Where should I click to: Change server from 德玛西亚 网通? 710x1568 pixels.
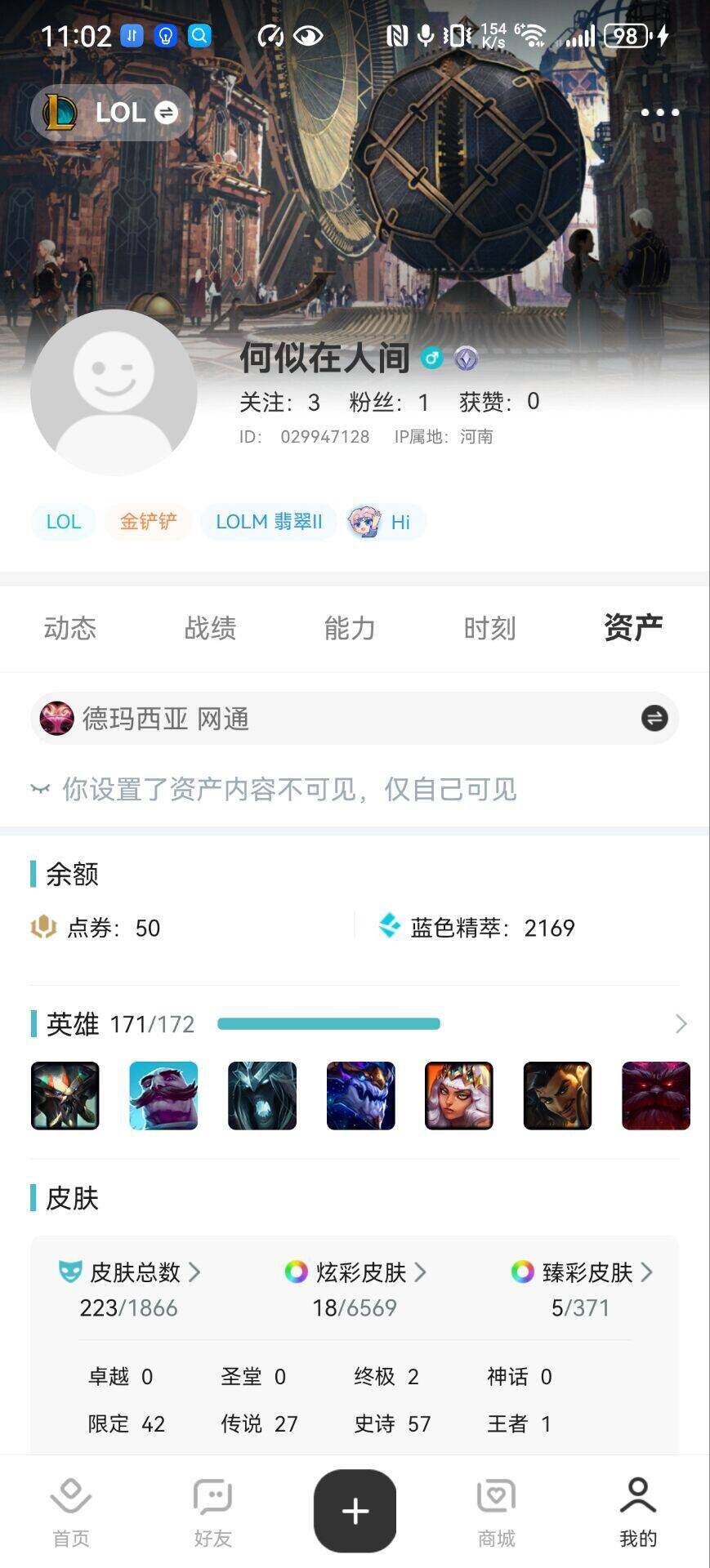pyautogui.click(x=654, y=719)
